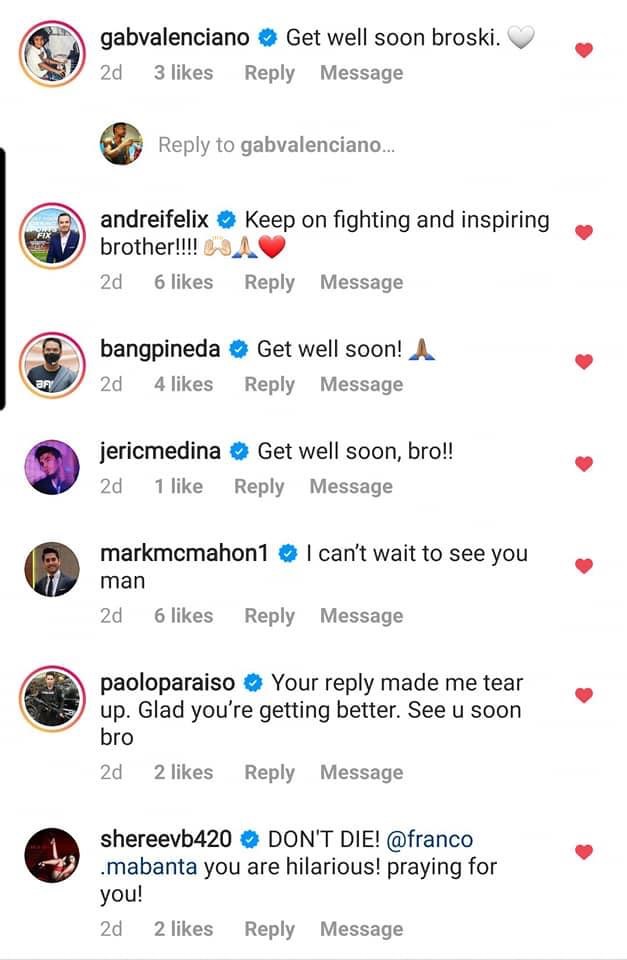
Task: Like gabvalenciano's comment with the heart
Action: (584, 50)
